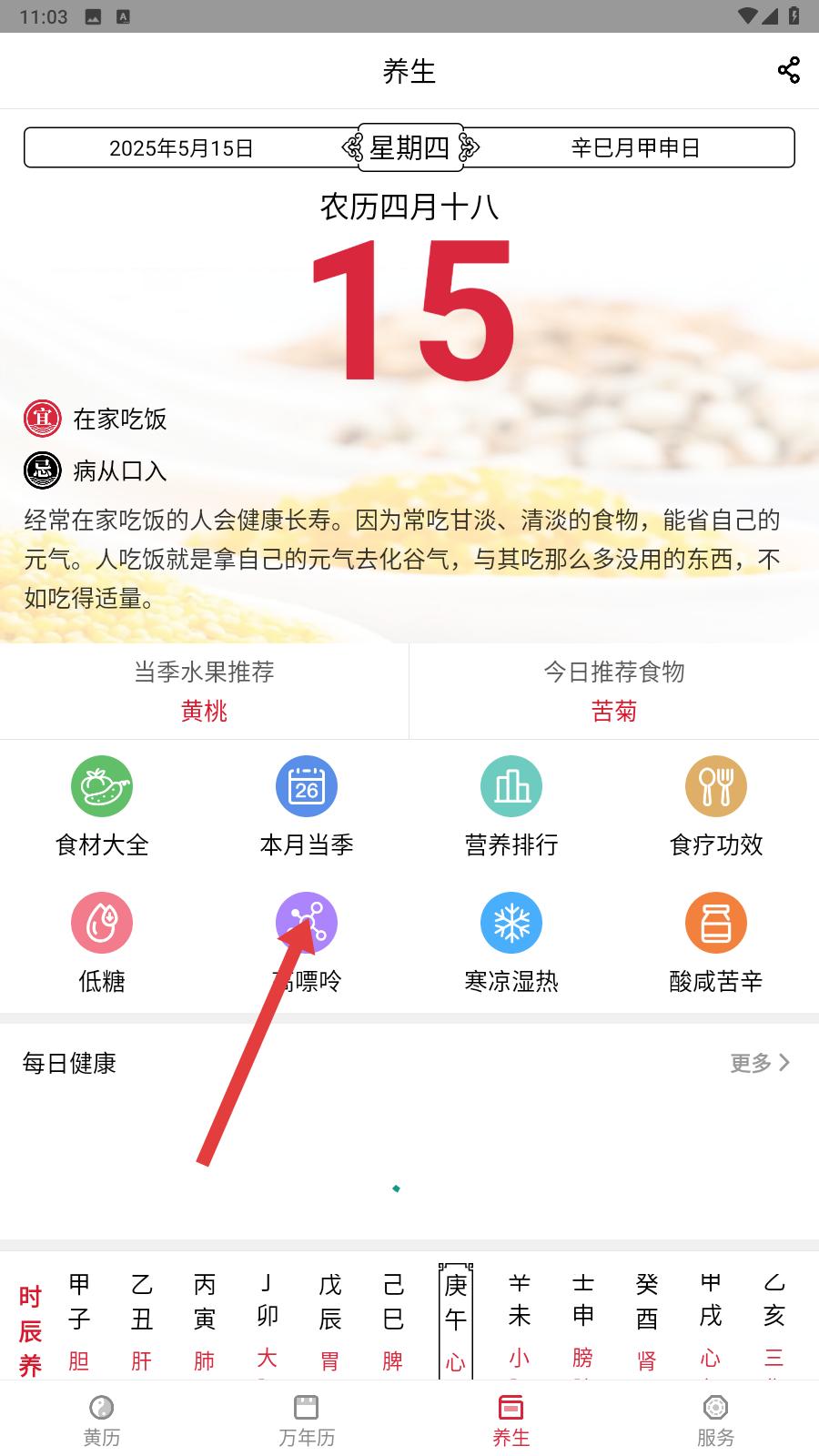Open the date bar showing 2025年5月15日

click(x=182, y=147)
